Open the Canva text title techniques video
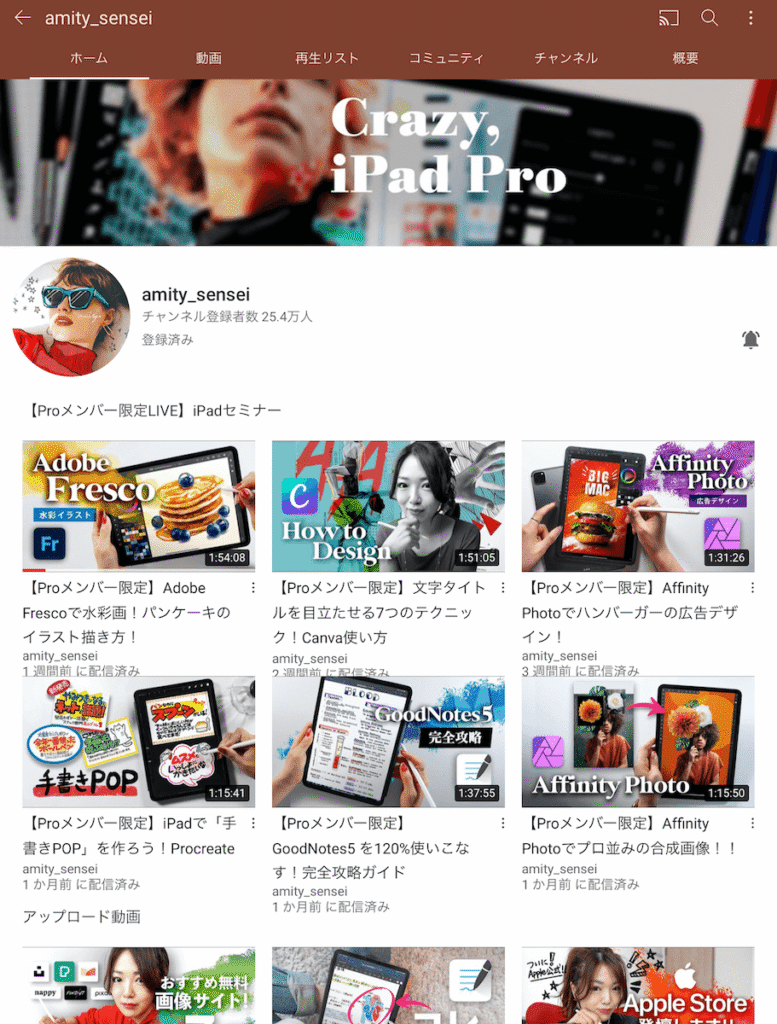Image resolution: width=777 pixels, height=1024 pixels. pyautogui.click(x=388, y=506)
